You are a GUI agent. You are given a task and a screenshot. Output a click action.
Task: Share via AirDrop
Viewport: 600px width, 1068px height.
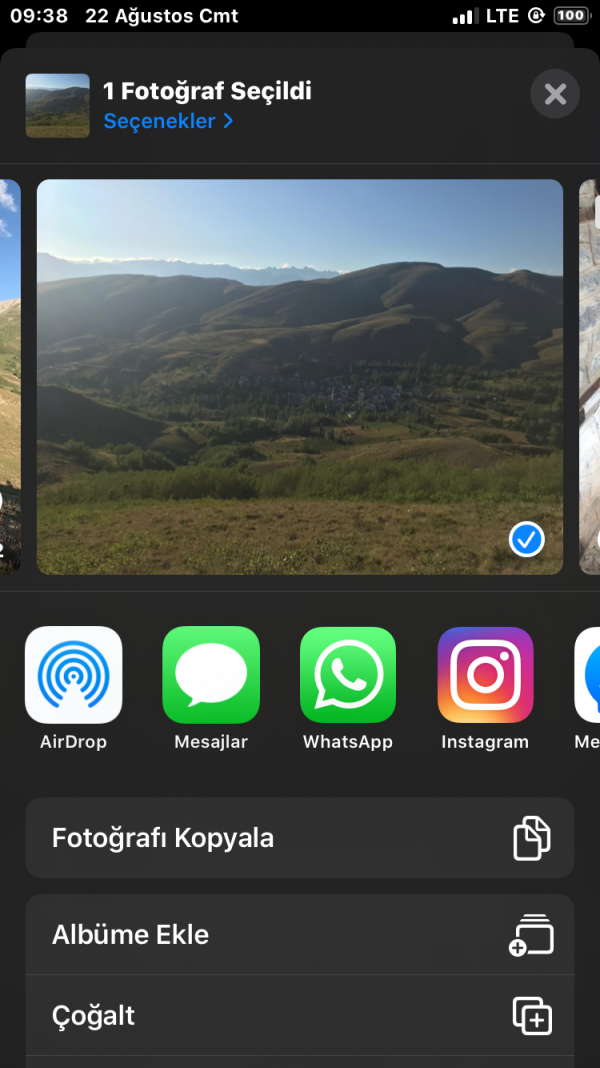(74, 675)
